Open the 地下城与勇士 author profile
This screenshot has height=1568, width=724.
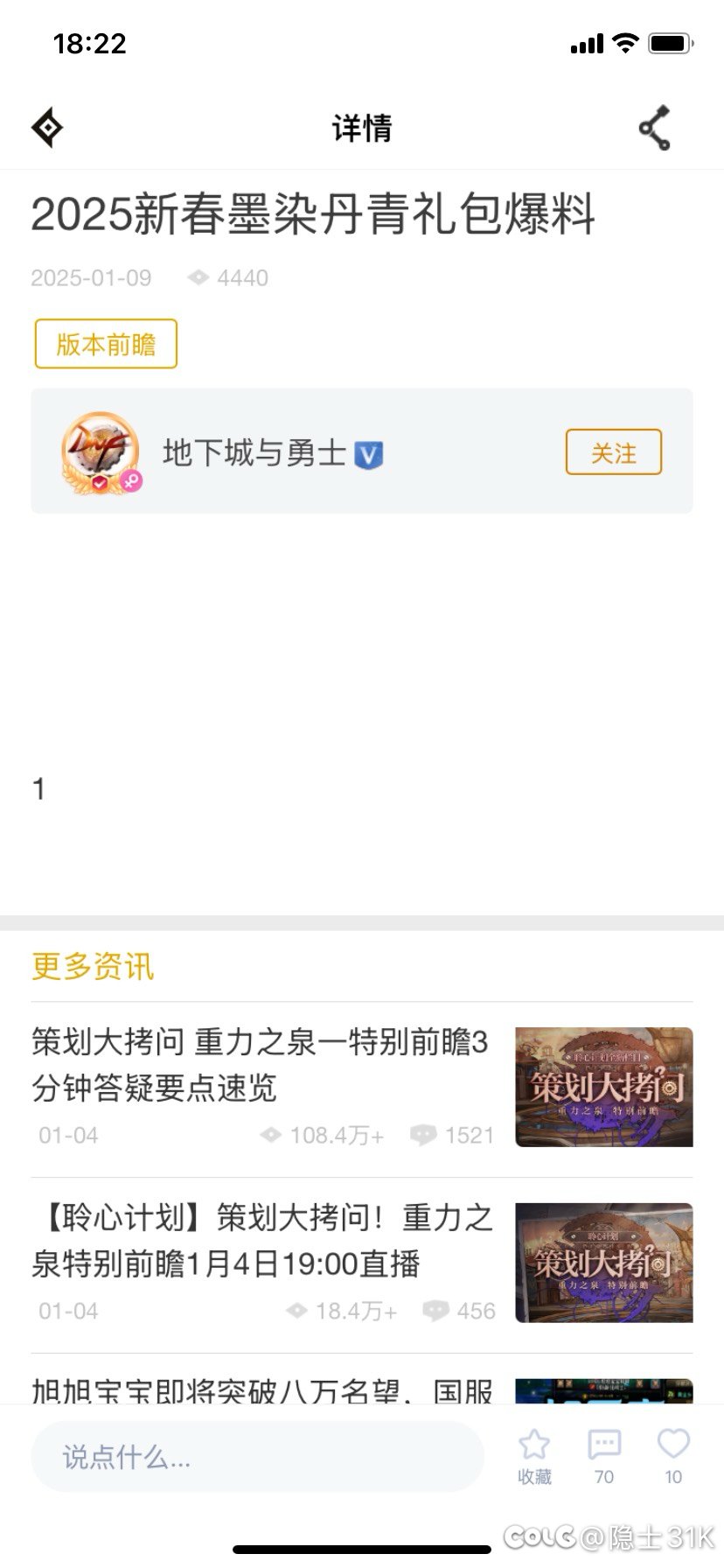[x=254, y=453]
